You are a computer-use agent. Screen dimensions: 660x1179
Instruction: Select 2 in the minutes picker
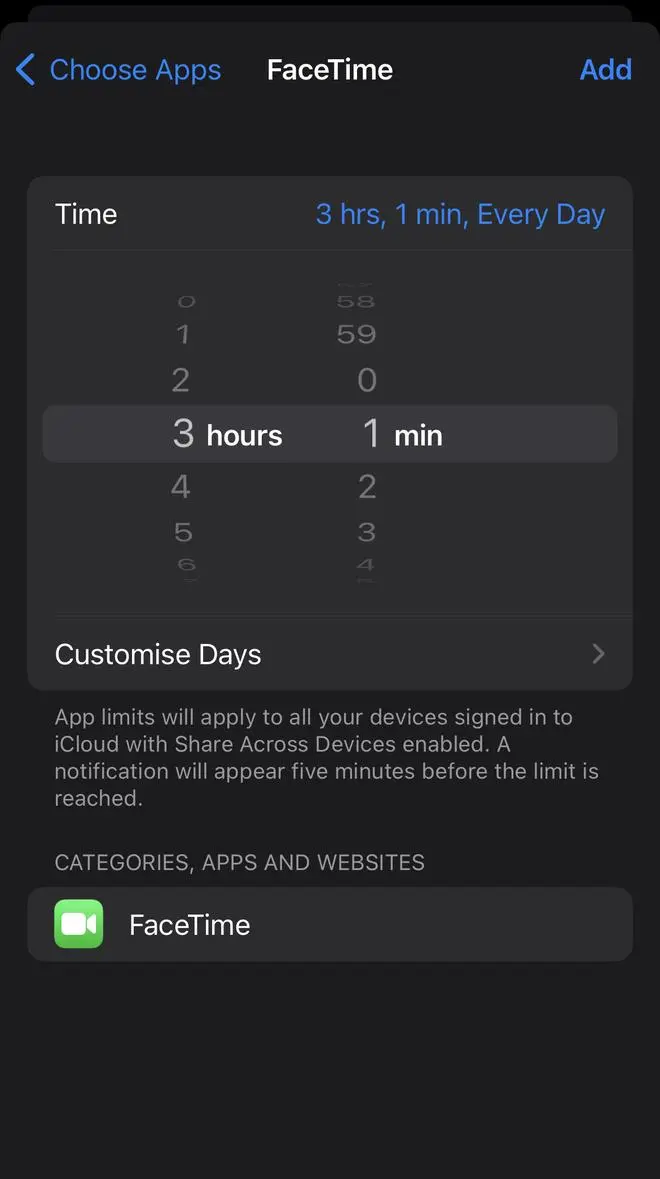[367, 487]
